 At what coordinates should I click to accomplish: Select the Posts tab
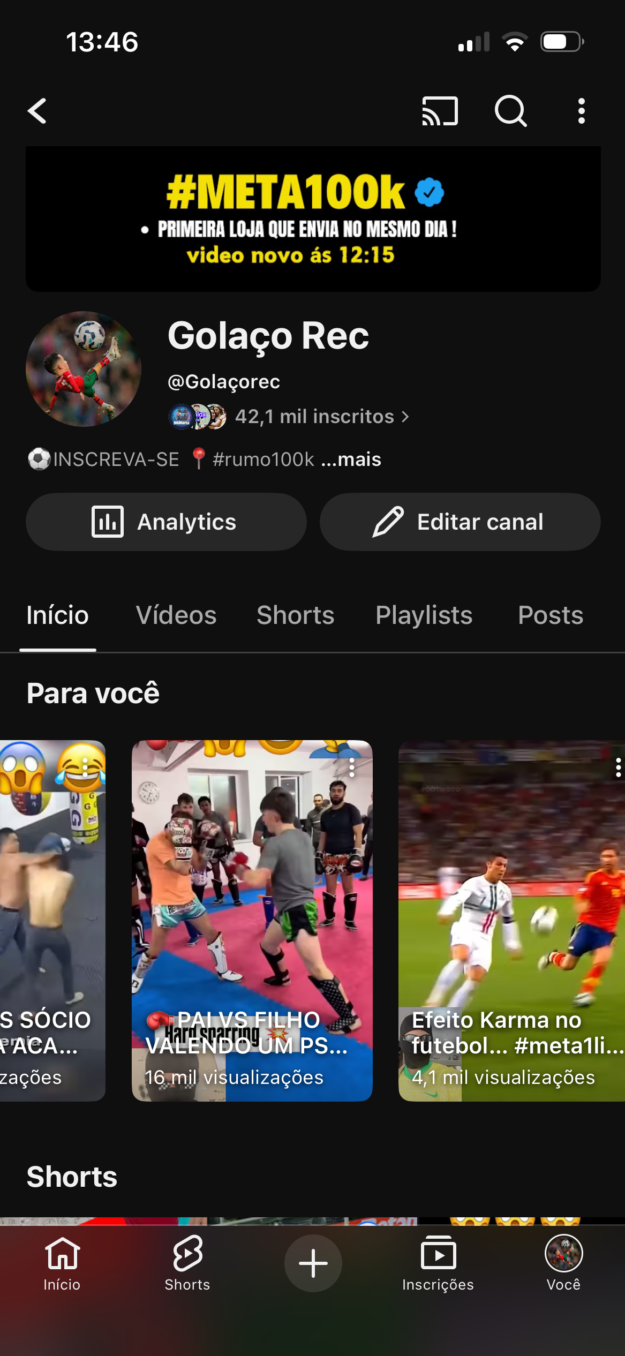[x=550, y=615]
